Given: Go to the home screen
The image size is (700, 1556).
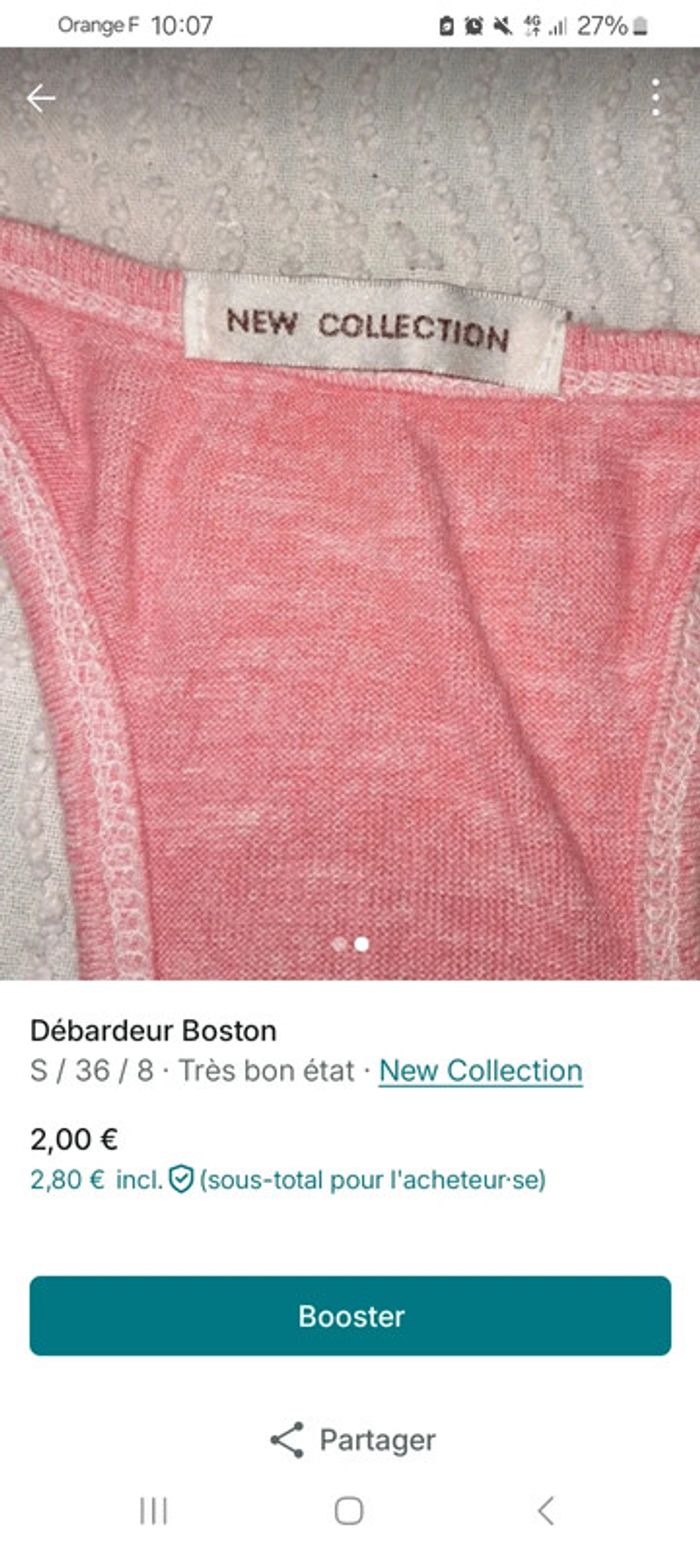Looking at the screenshot, I should [349, 1510].
